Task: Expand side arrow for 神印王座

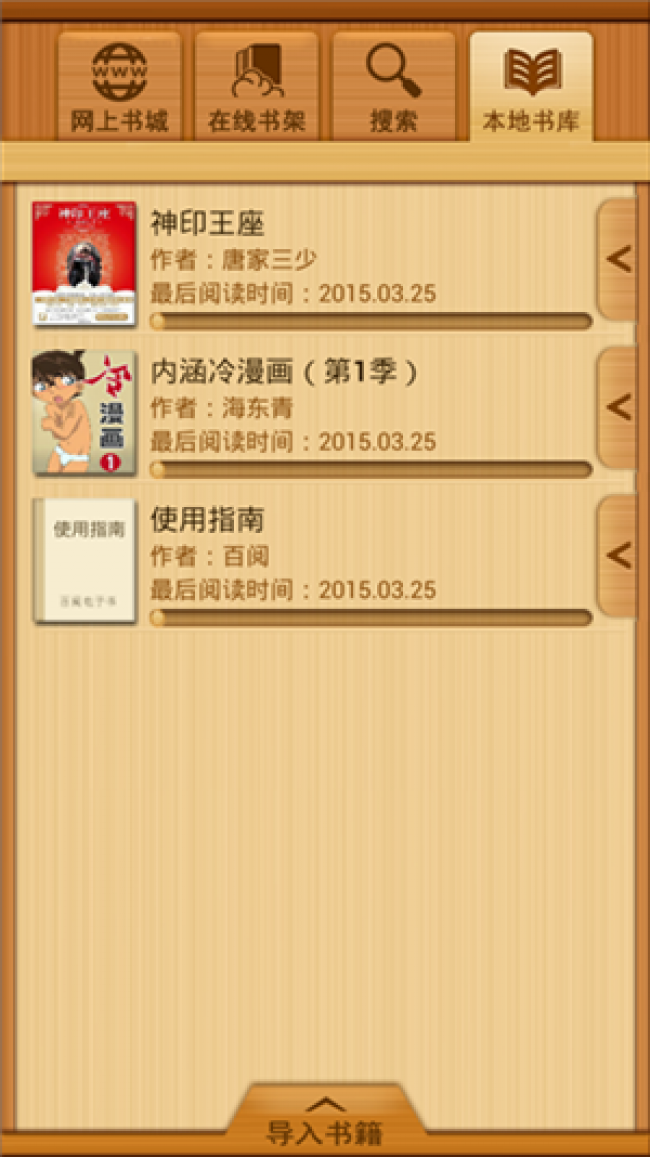Action: tap(618, 259)
